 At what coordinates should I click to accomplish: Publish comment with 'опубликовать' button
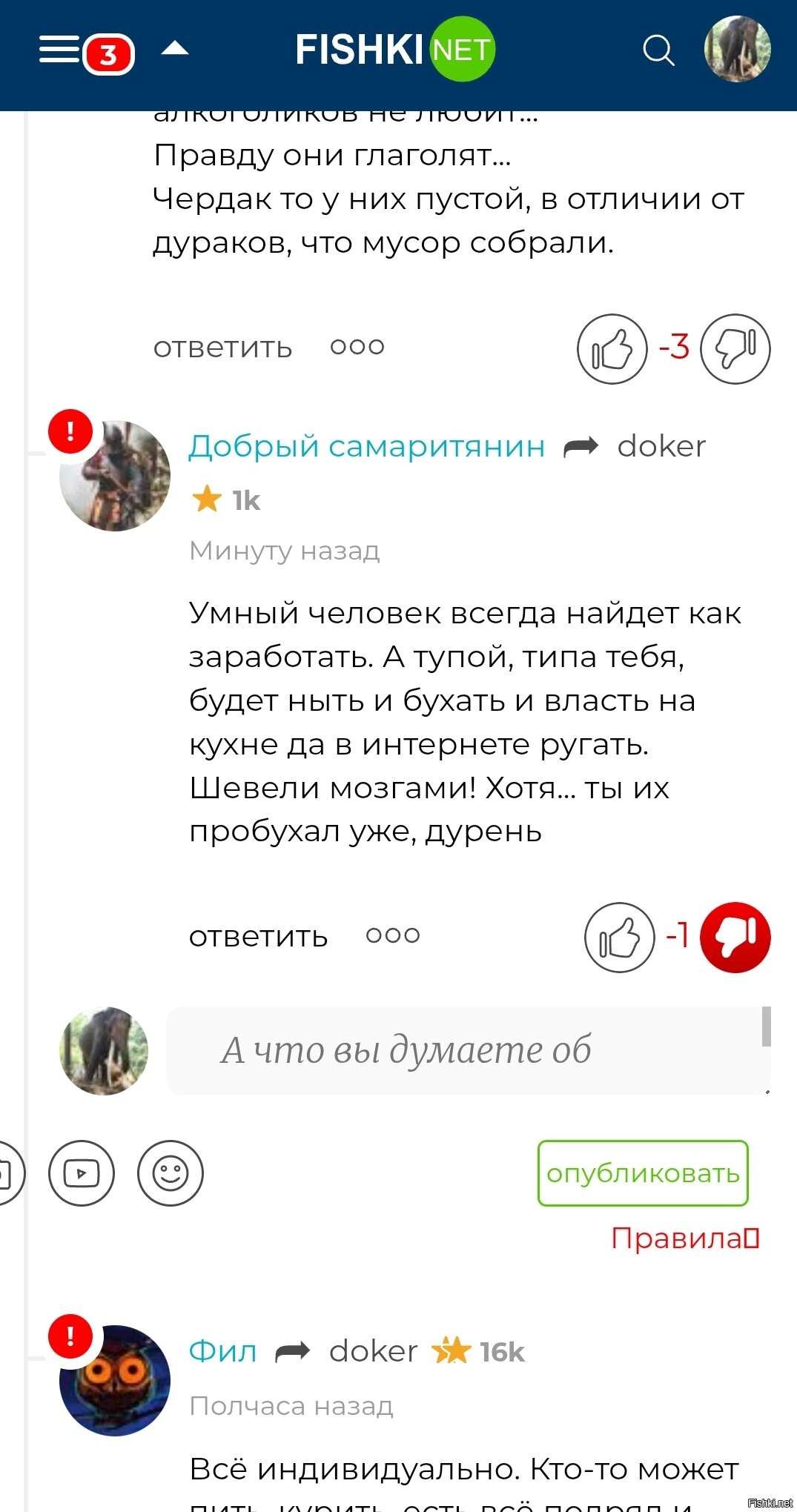643,1173
